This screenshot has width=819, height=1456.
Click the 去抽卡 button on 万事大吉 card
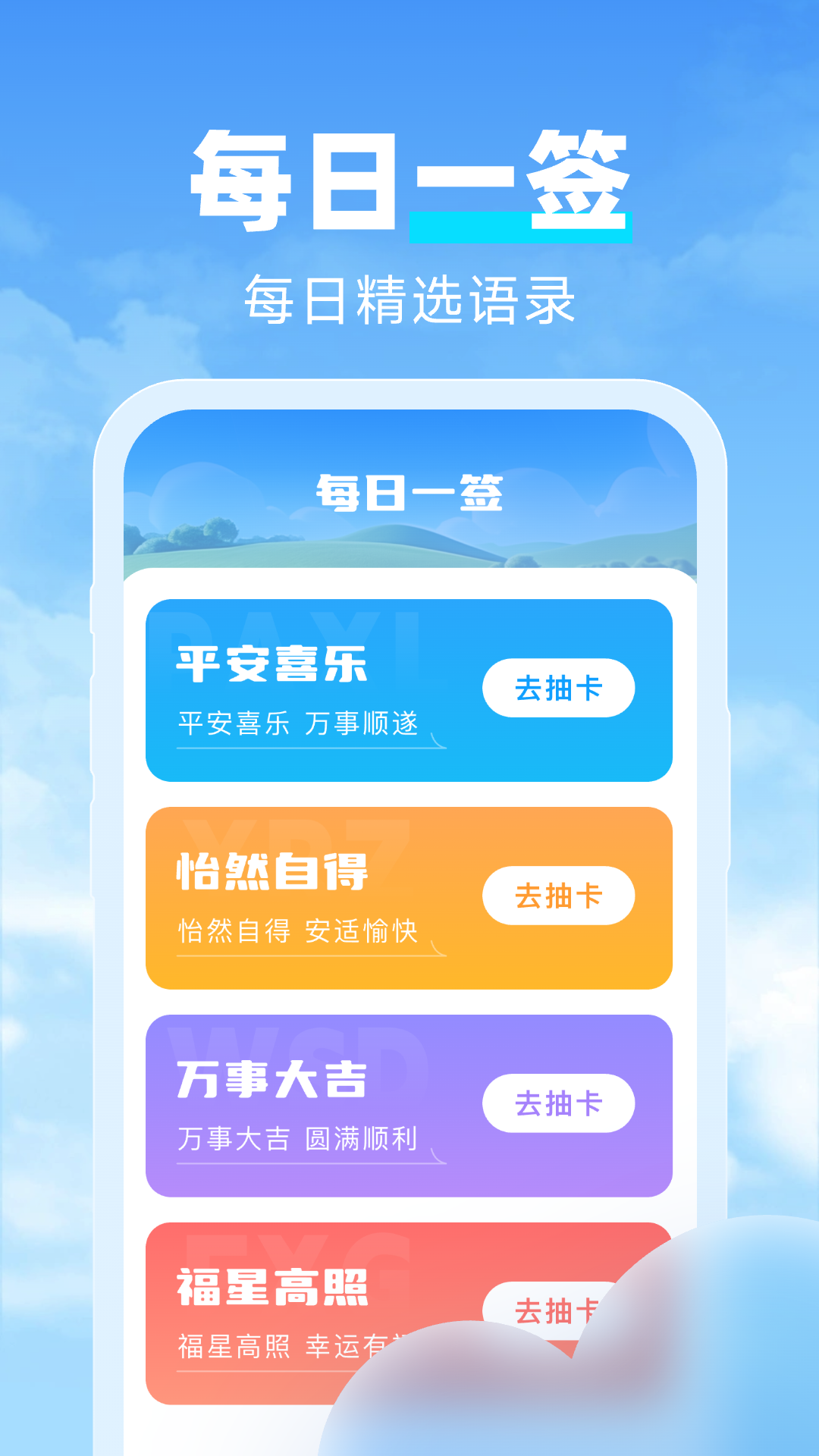558,1103
